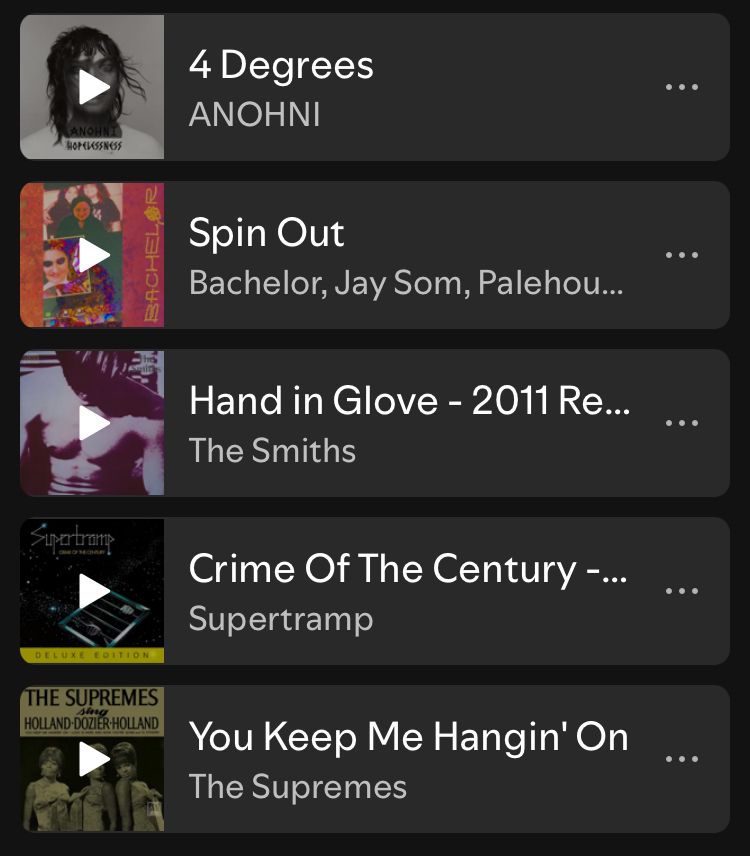750x856 pixels.
Task: Open artist list for Bachelor, Jay Som
Action: [x=407, y=283]
